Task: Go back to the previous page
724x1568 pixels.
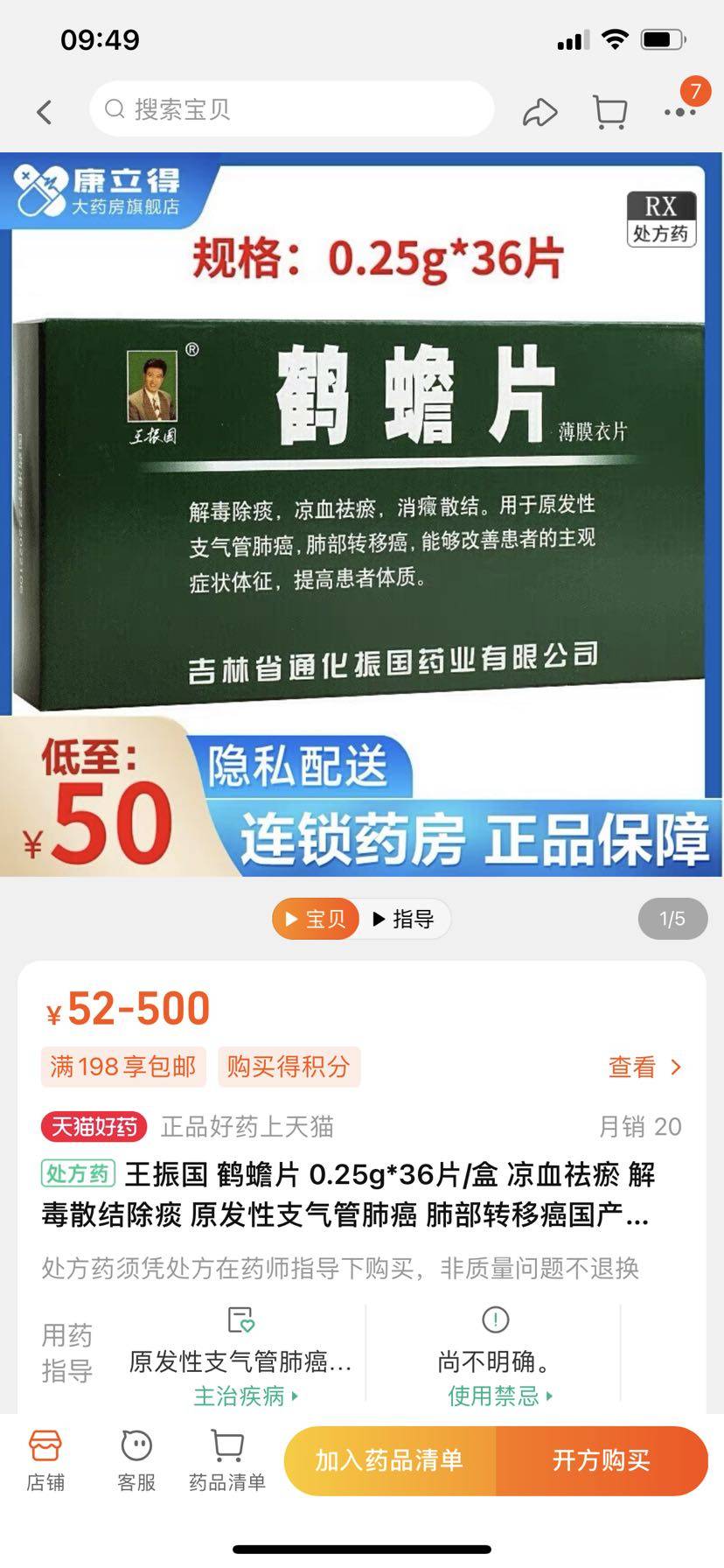Action: [45, 111]
